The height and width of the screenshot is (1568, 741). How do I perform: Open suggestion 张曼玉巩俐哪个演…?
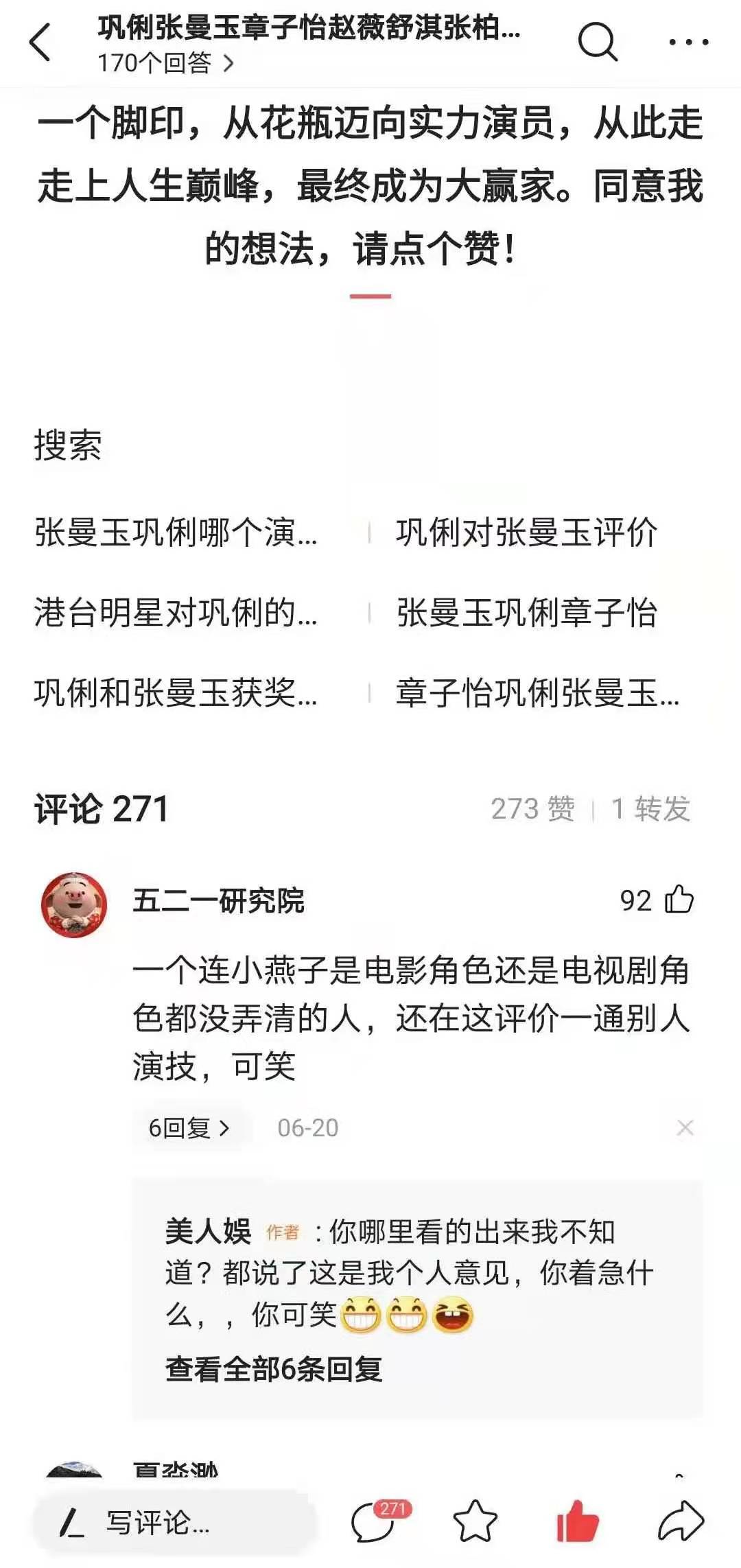(176, 533)
